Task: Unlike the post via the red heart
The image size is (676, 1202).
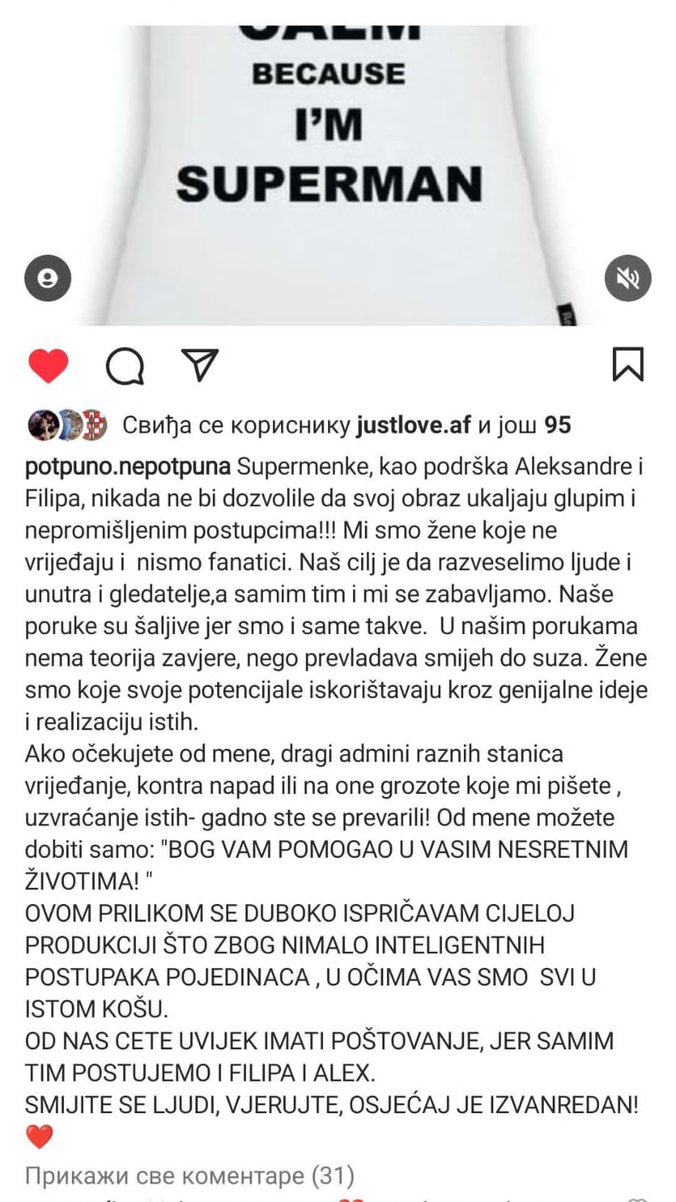Action: point(47,366)
